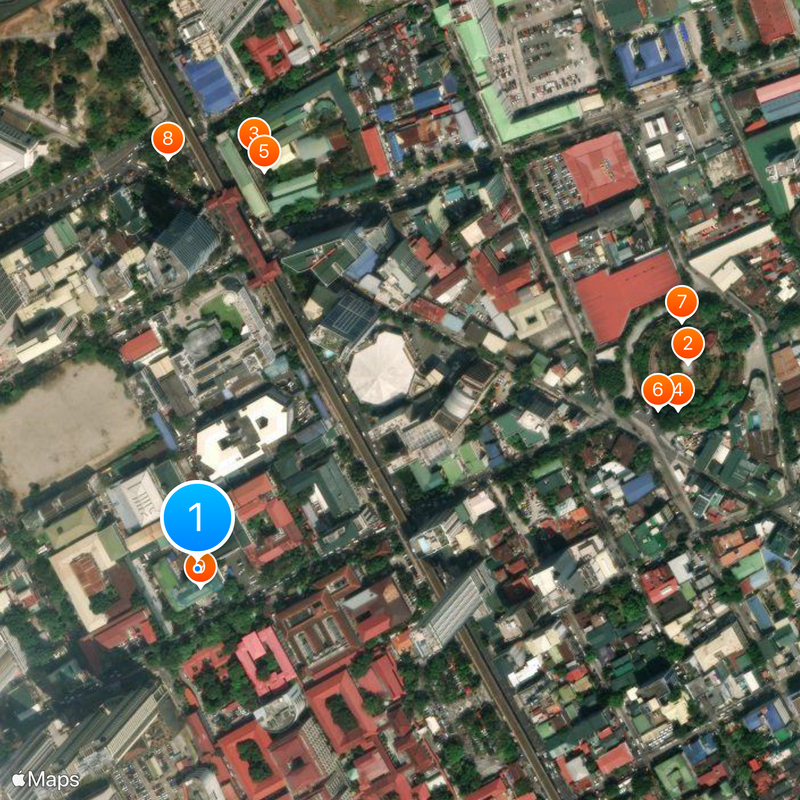The height and width of the screenshot is (800, 800).
Task: Tap map pin number 2
Action: [x=687, y=344]
